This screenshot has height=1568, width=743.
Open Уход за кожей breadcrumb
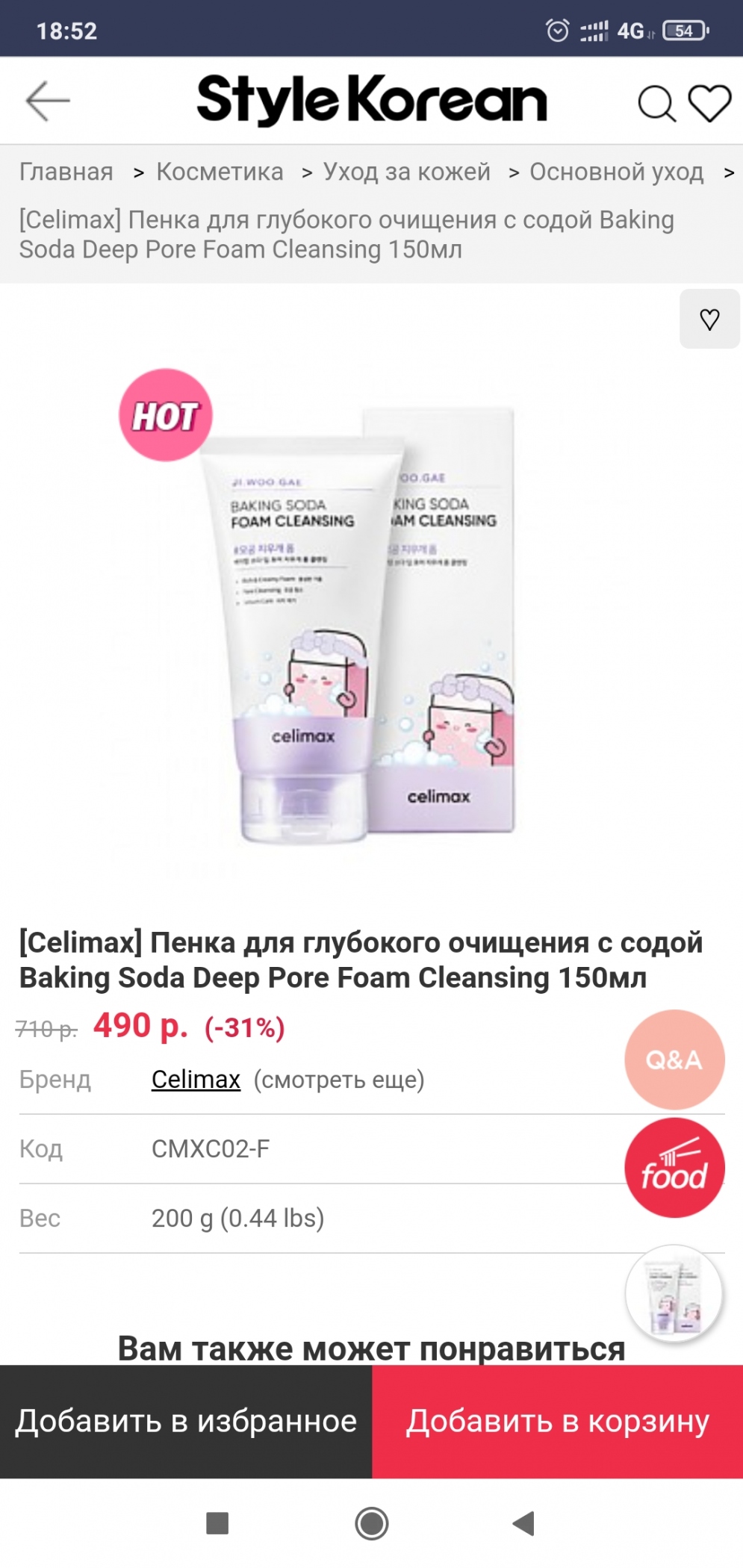tap(406, 172)
